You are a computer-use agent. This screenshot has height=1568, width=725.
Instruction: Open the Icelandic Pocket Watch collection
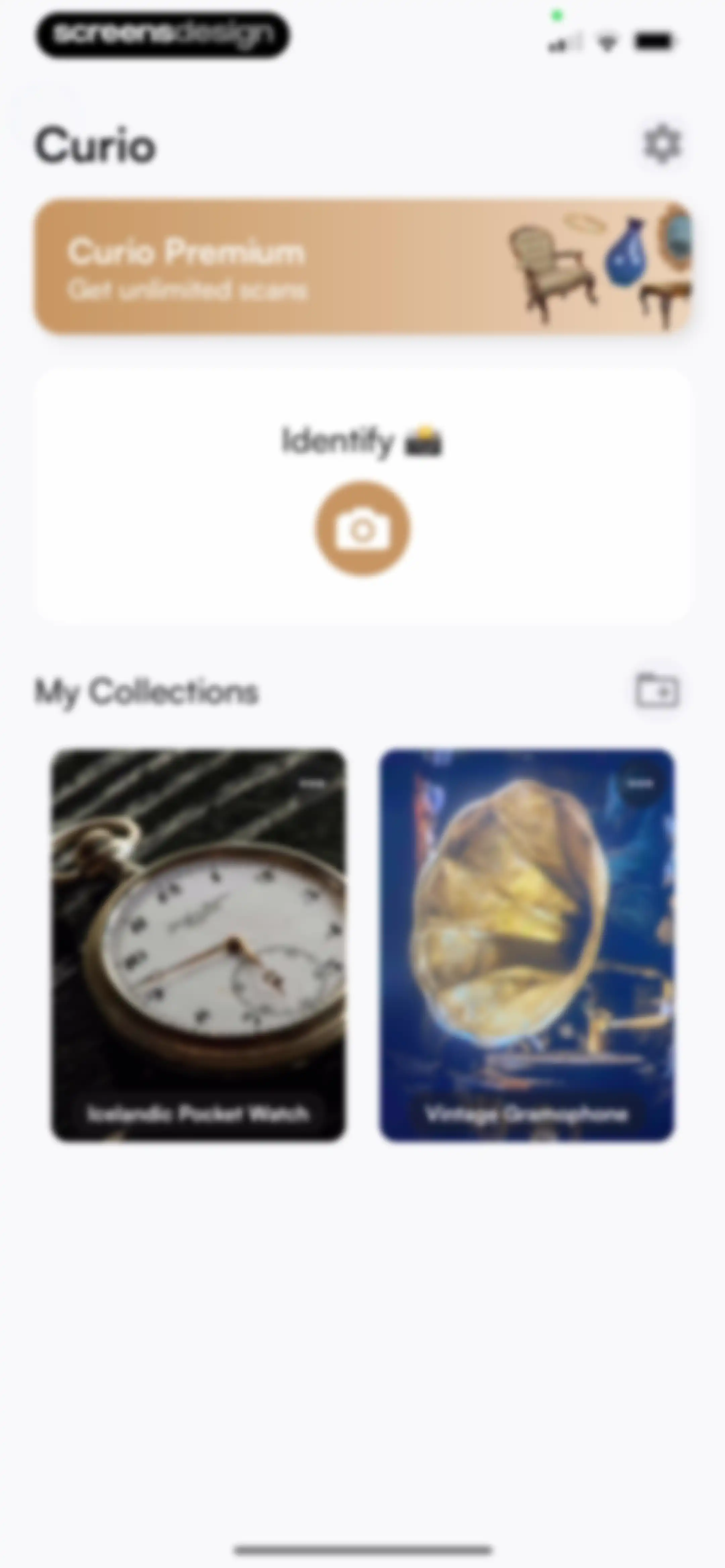(x=198, y=945)
